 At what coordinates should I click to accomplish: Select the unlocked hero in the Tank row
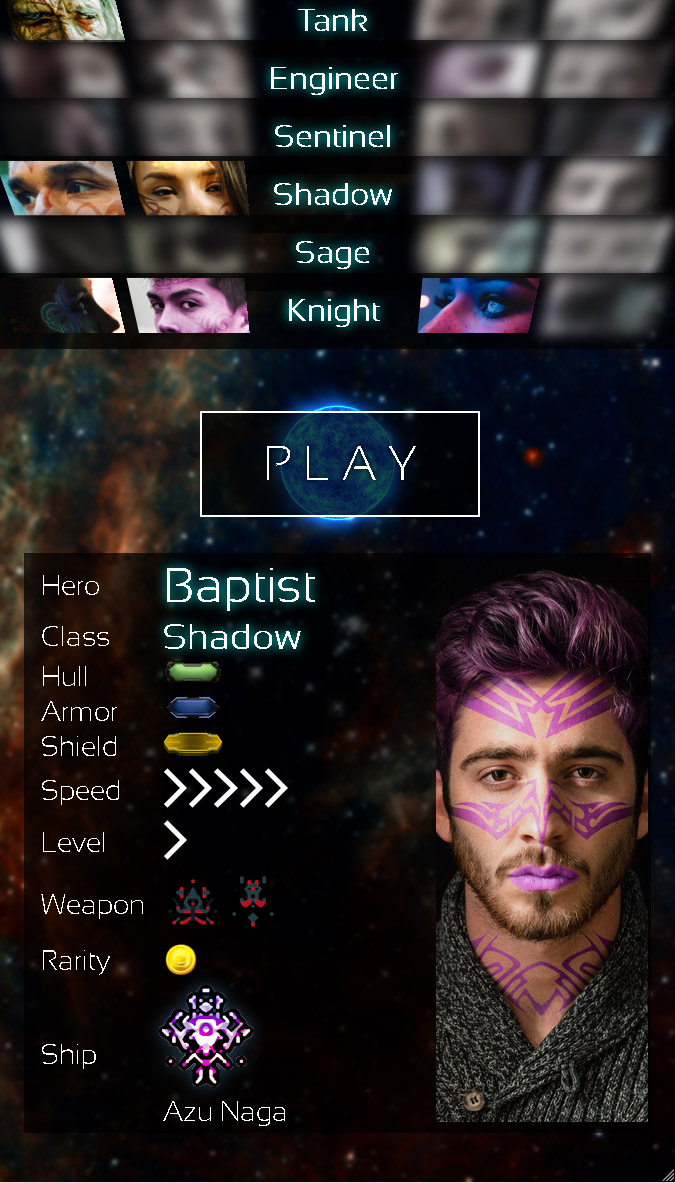click(65, 20)
